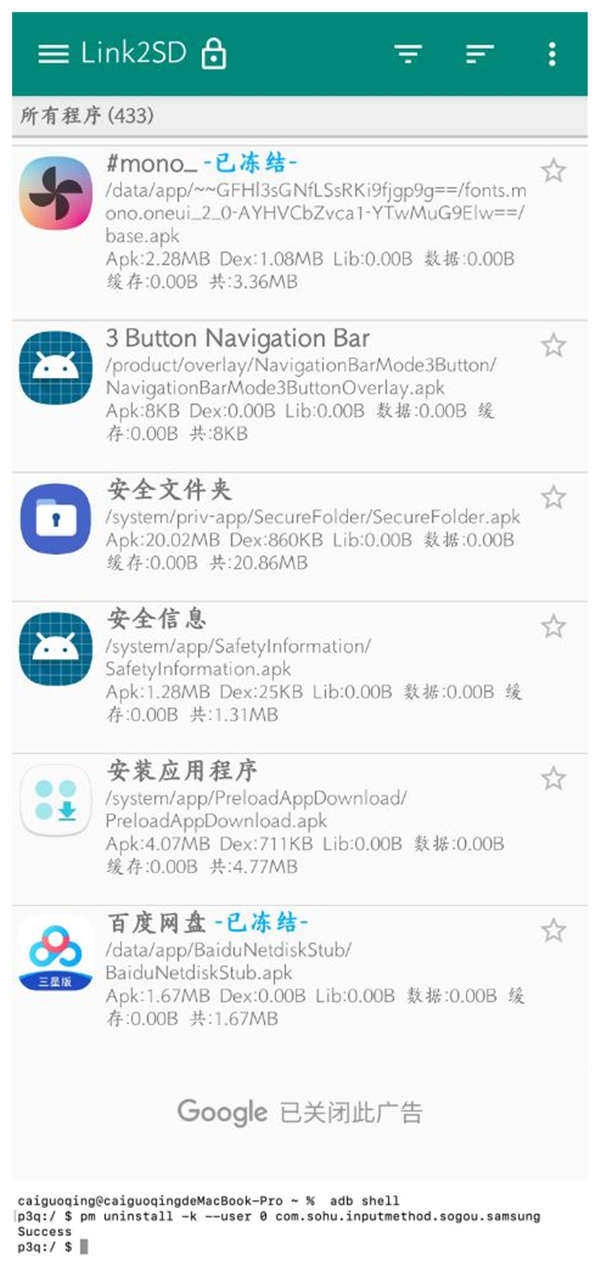The width and height of the screenshot is (600, 1271).
Task: Star 3 Button Navigation Bar
Action: click(553, 346)
